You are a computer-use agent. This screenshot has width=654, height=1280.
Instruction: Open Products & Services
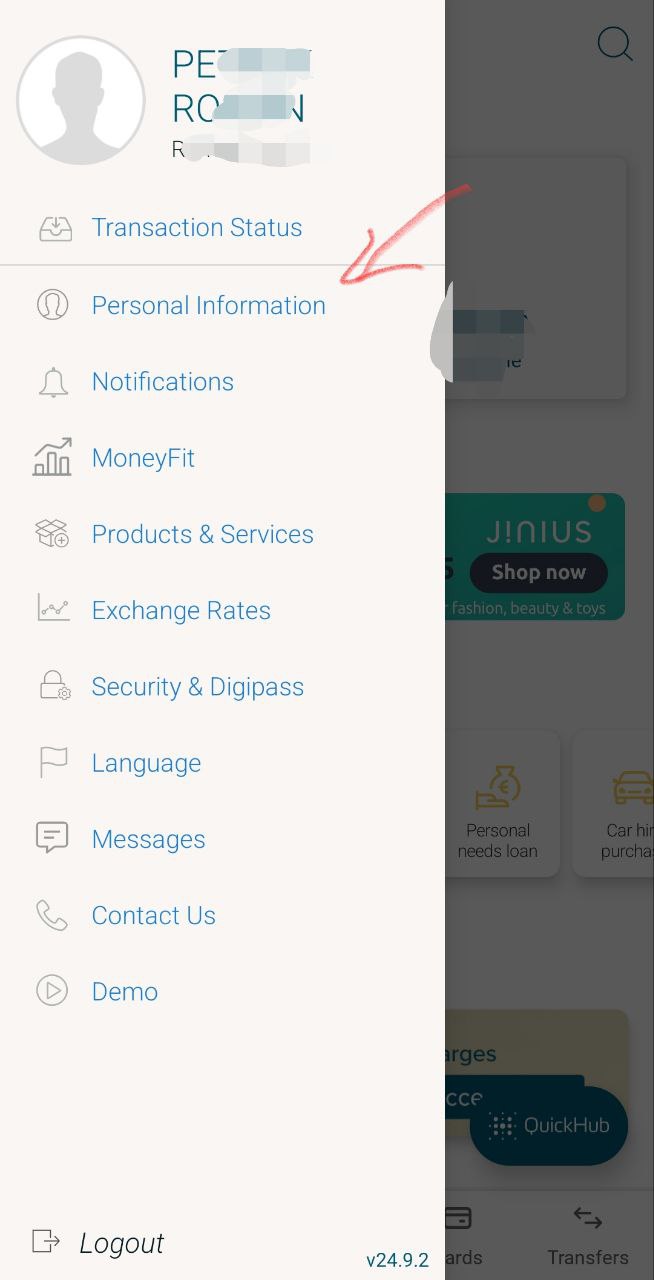202,535
